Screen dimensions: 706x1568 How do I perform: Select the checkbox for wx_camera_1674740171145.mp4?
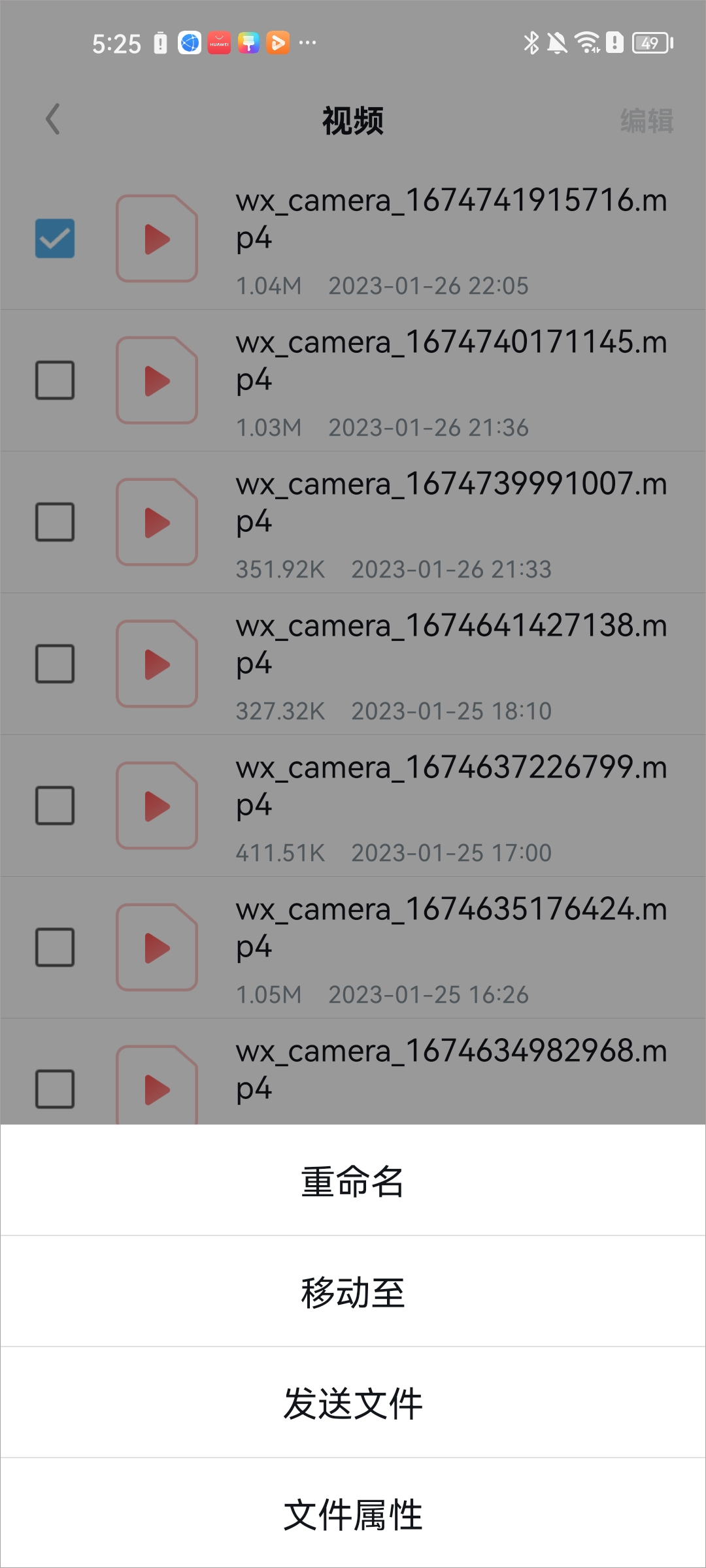pos(56,381)
